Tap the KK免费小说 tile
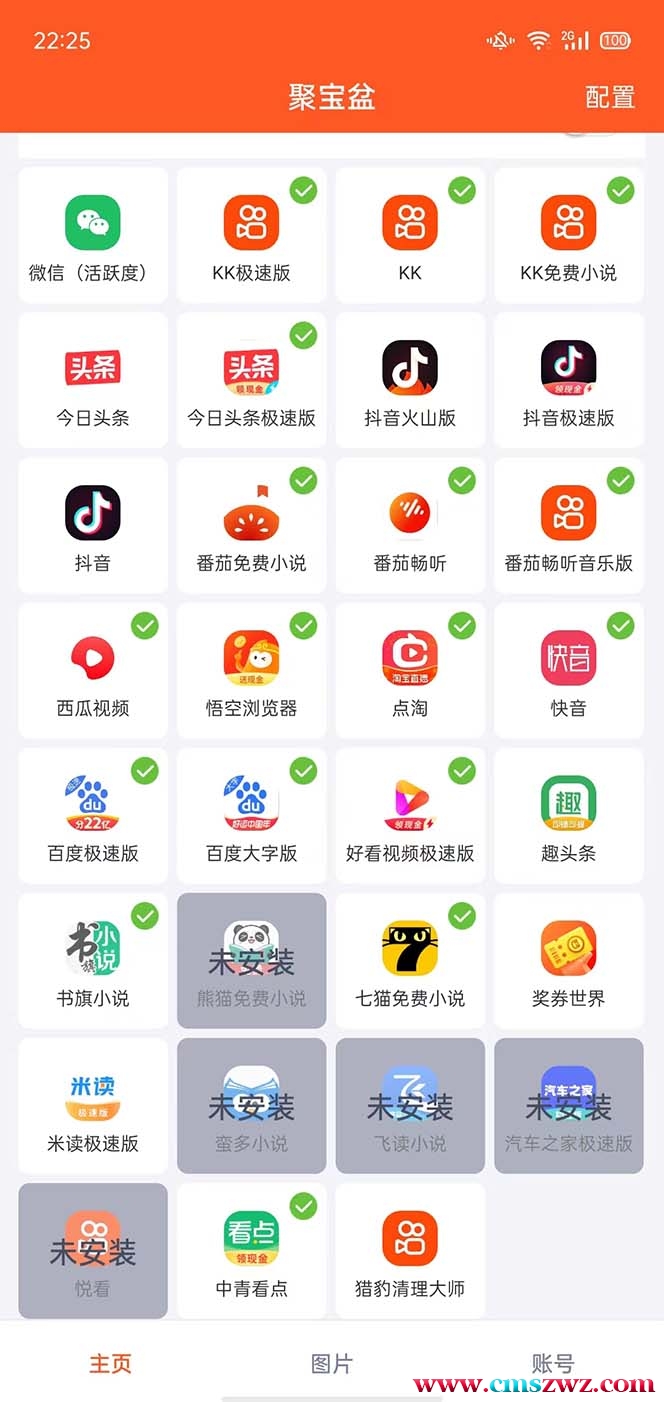This screenshot has width=664, height=1402. pos(568,236)
